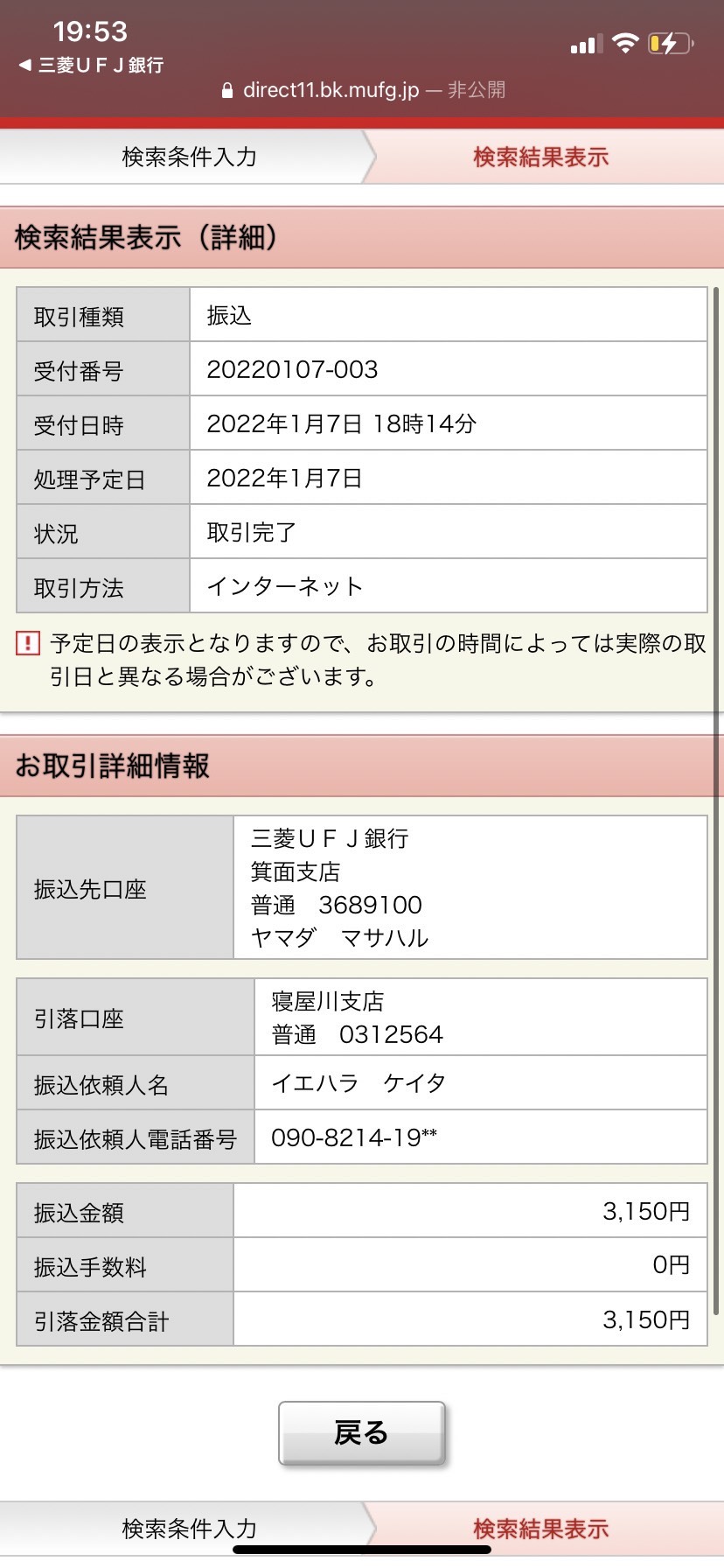This screenshot has width=724, height=1568.
Task: Return to the 三菱UFJ銀行 app
Action: click(91, 65)
